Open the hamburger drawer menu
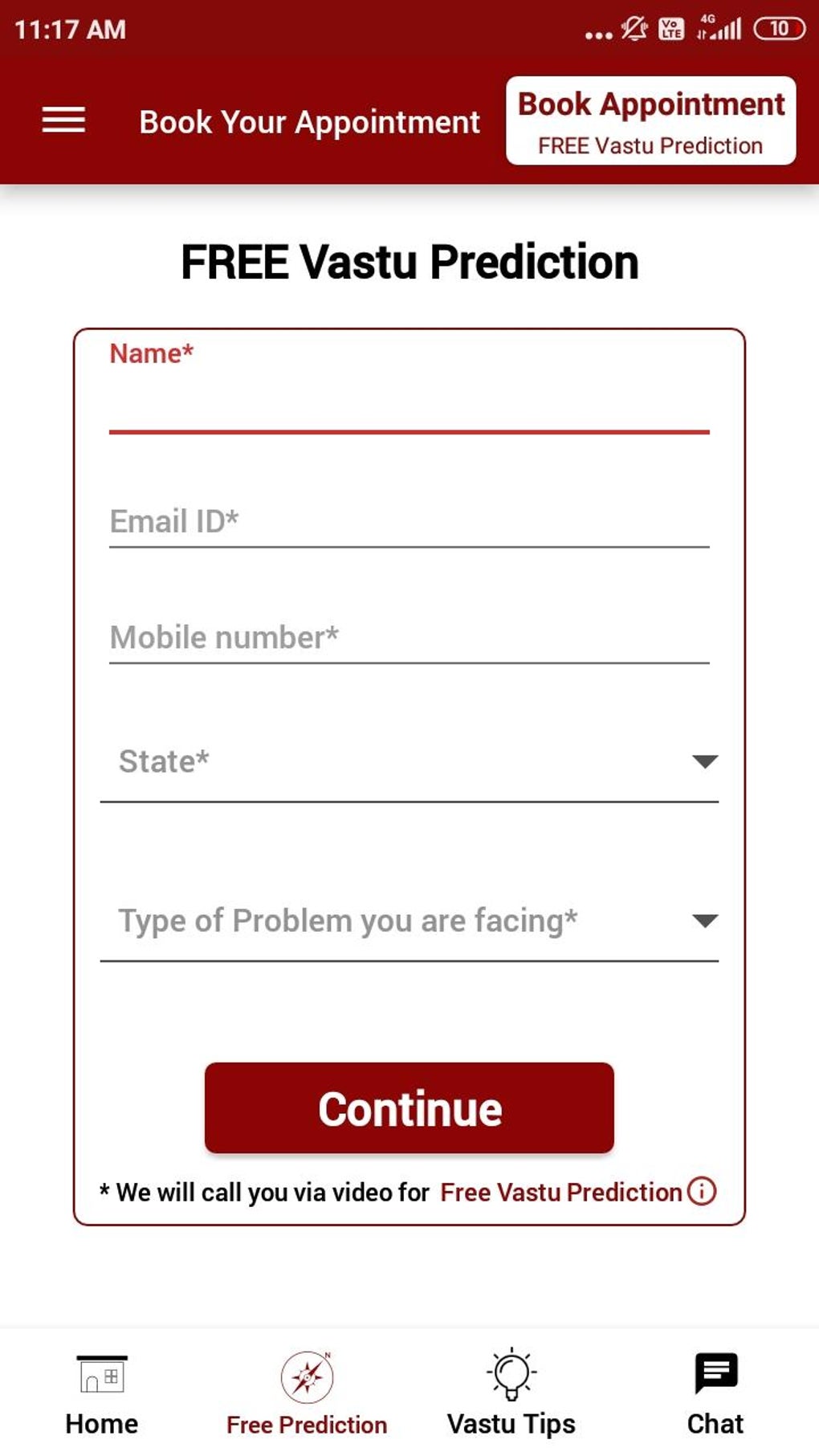Image resolution: width=819 pixels, height=1456 pixels. coord(63,120)
